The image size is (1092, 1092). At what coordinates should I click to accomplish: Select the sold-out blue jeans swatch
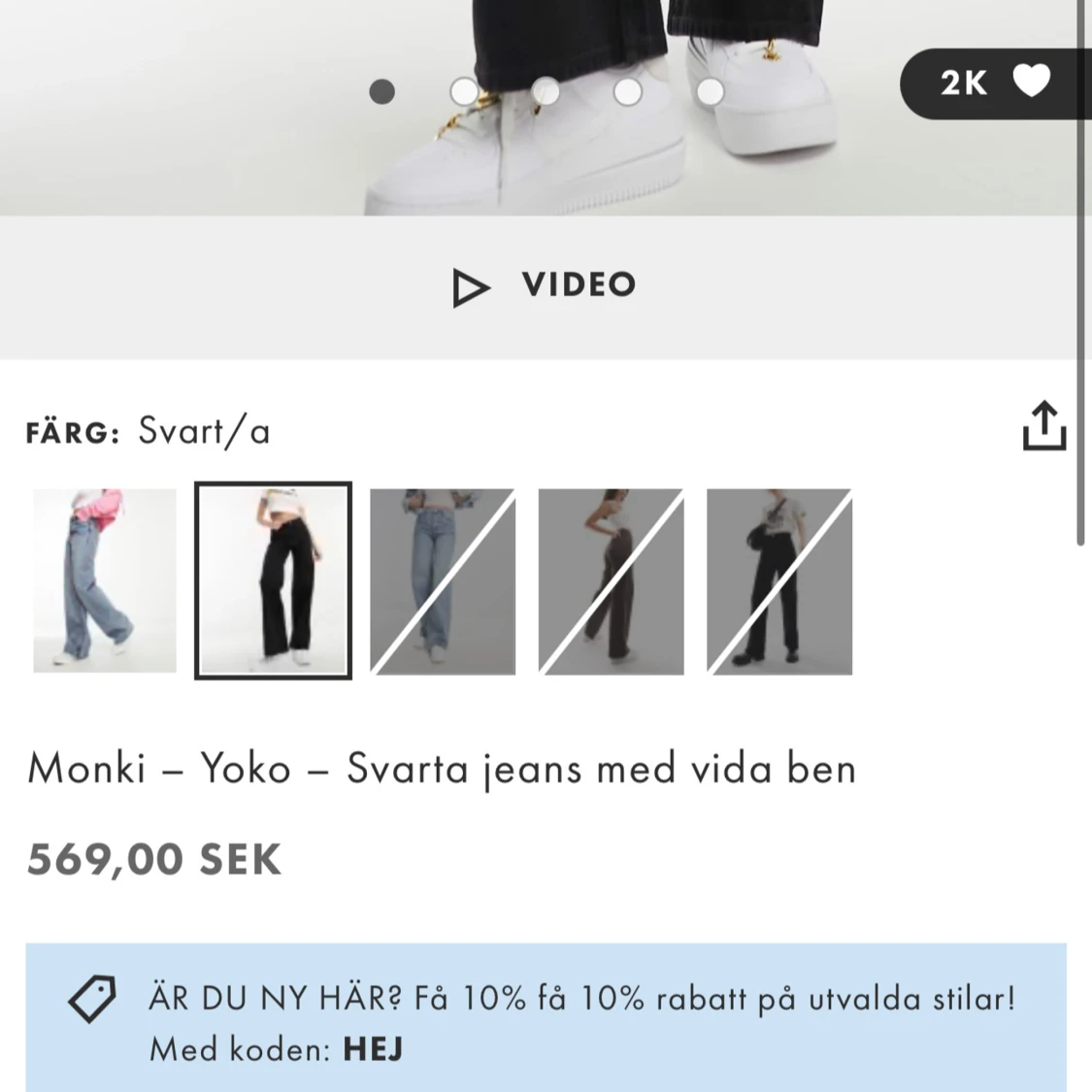(443, 580)
